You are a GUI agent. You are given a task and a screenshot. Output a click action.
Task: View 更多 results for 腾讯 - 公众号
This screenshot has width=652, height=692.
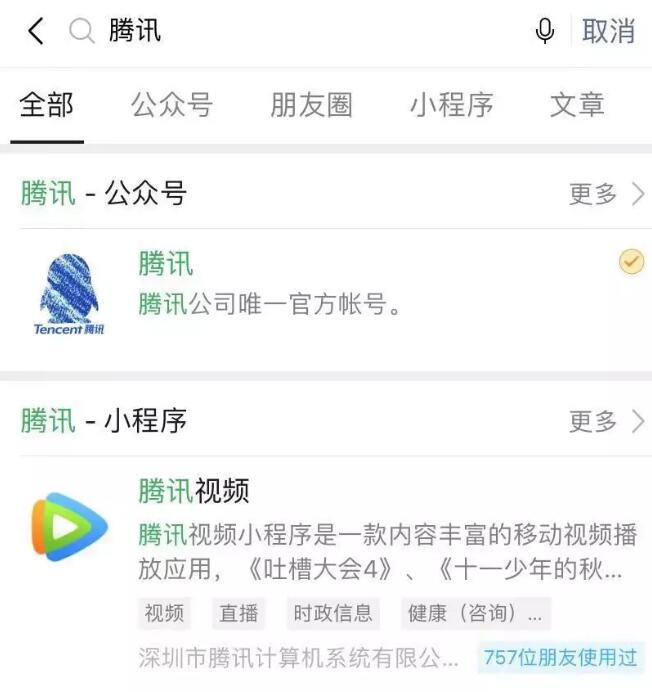click(x=606, y=194)
